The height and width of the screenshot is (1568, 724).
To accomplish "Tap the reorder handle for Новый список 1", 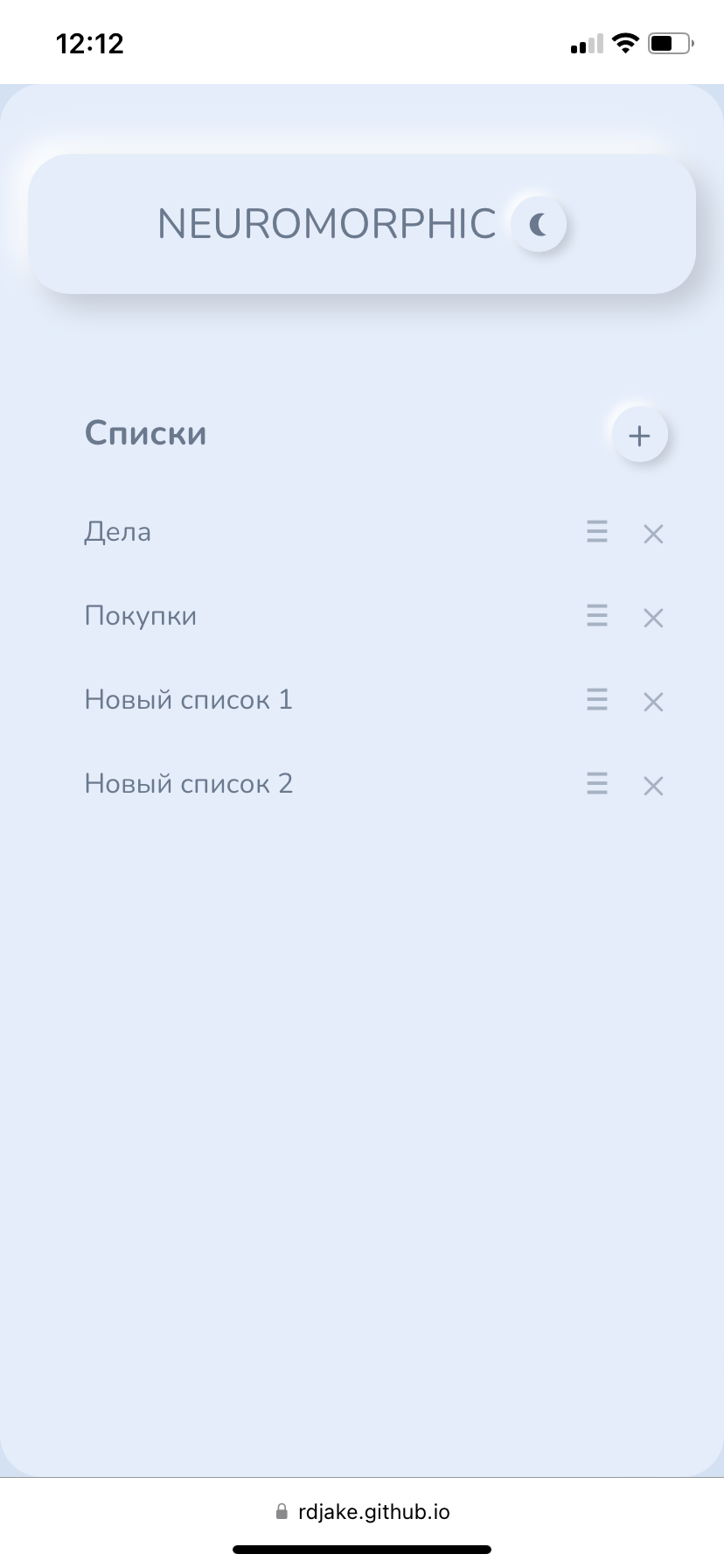I will pos(597,700).
